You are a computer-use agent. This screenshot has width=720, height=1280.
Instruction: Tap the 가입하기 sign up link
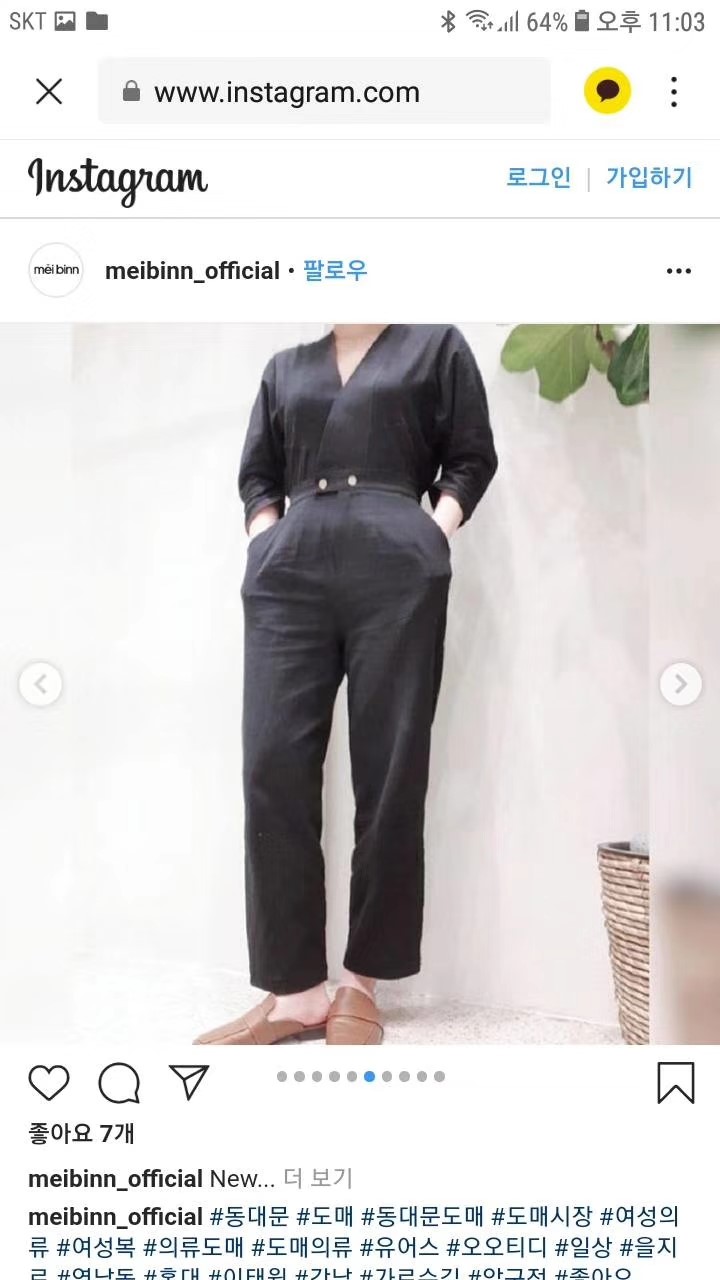[649, 178]
